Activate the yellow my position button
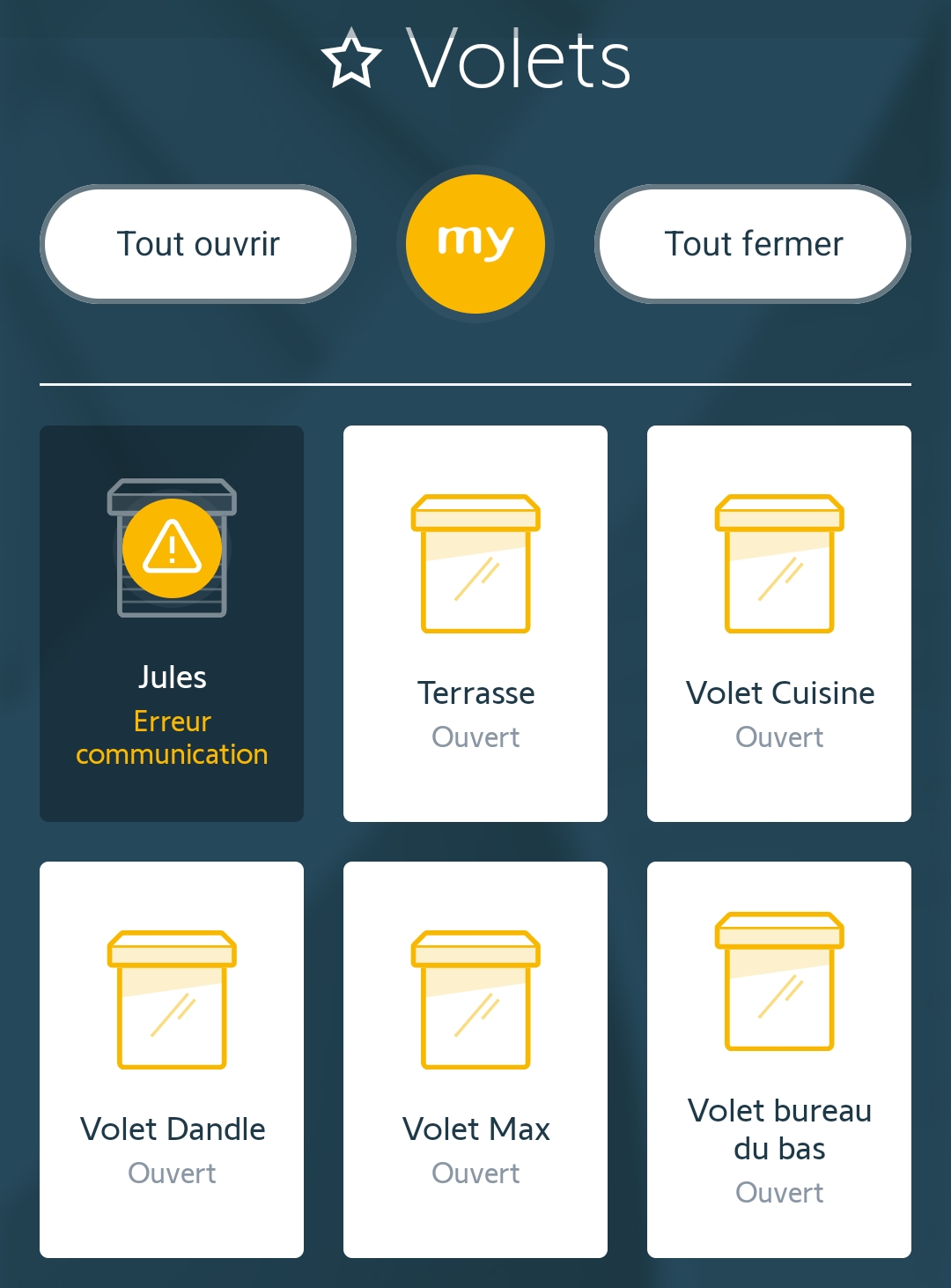 click(475, 244)
